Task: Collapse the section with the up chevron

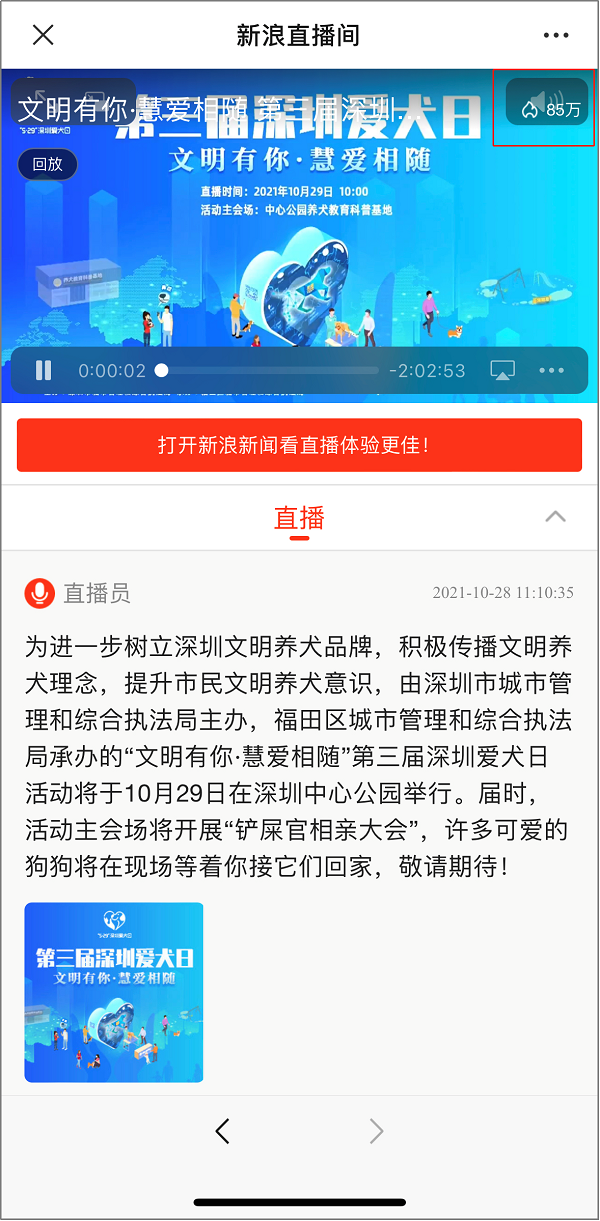Action: [555, 517]
